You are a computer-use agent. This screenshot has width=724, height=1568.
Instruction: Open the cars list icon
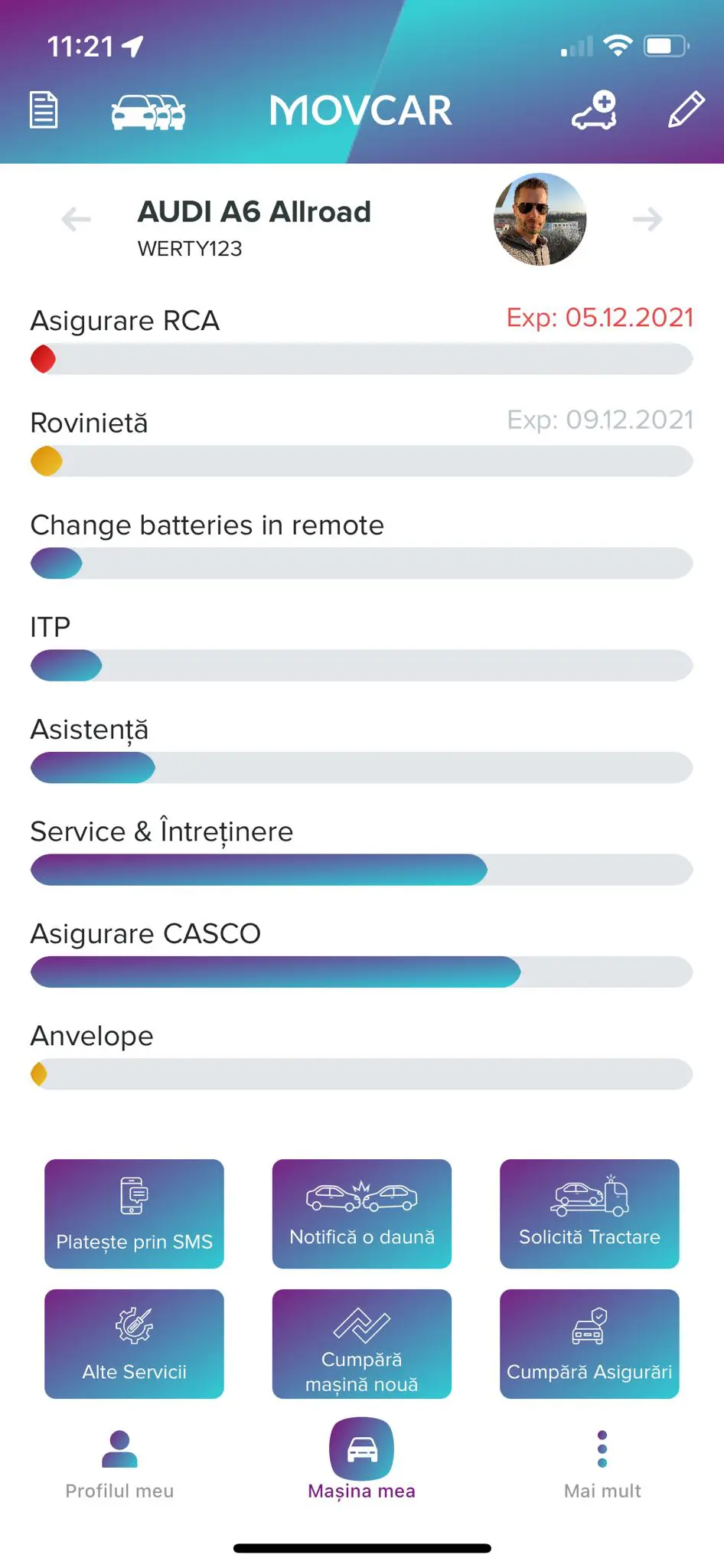[x=148, y=112]
